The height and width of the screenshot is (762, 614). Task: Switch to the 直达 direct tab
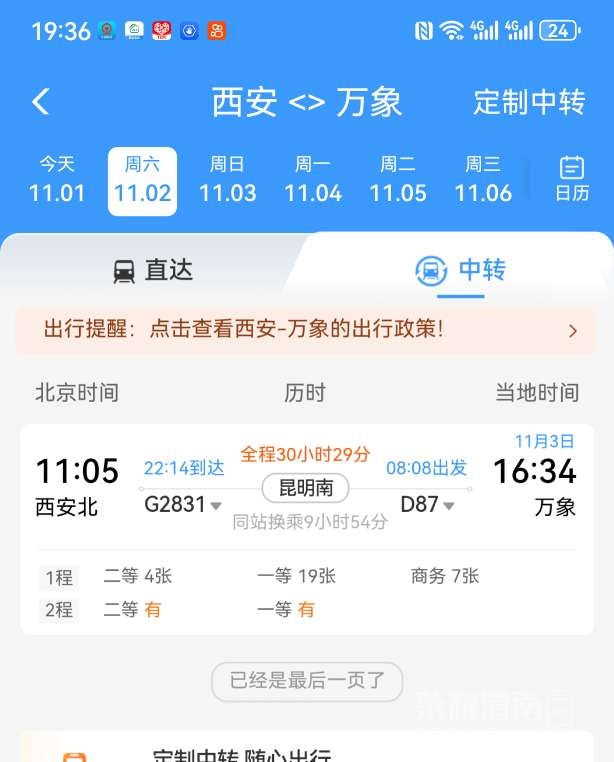click(153, 270)
